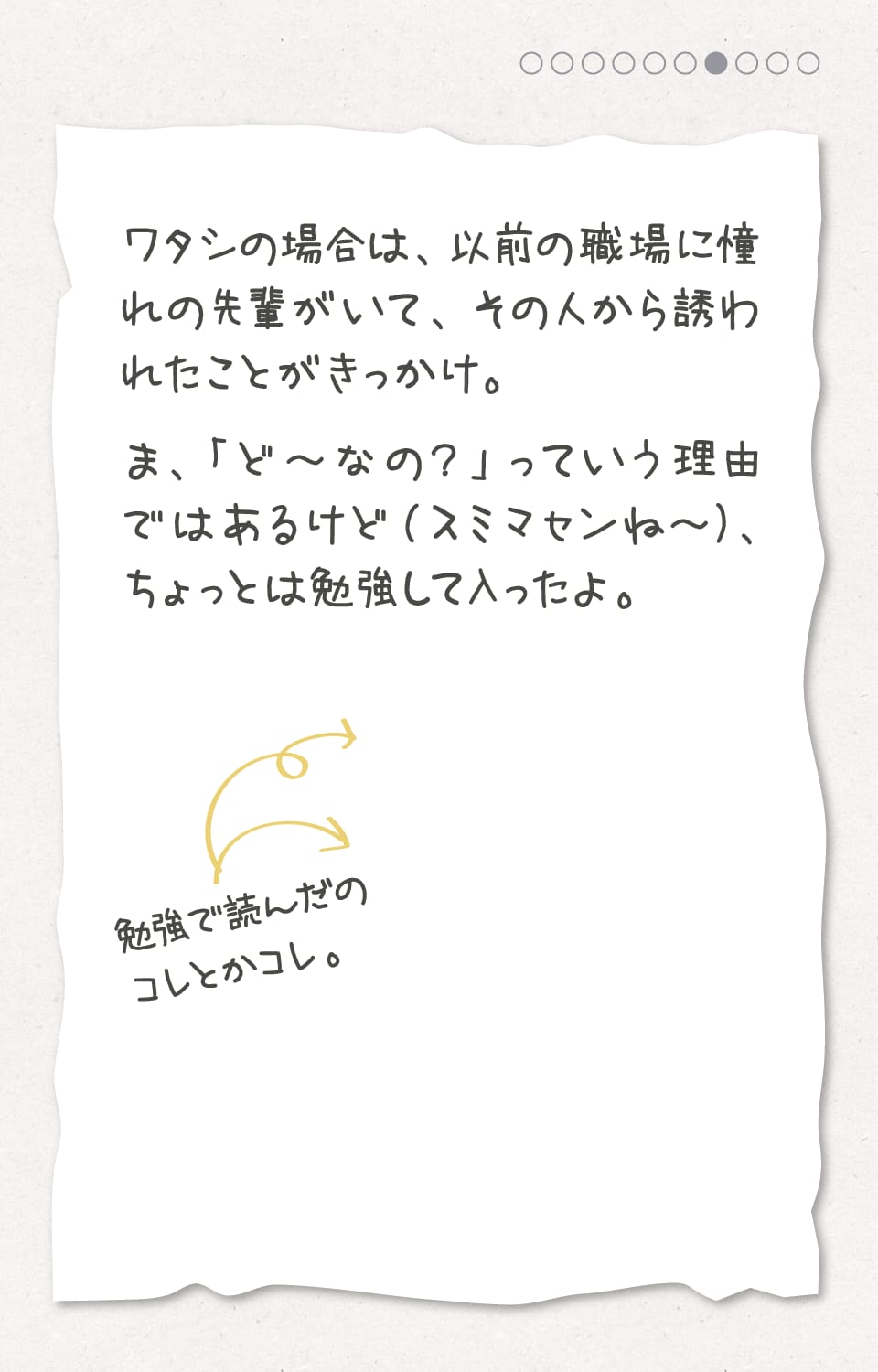Viewport: 878px width, 1372px height.
Task: Select the sixth page indicator dot
Action: pos(685,63)
